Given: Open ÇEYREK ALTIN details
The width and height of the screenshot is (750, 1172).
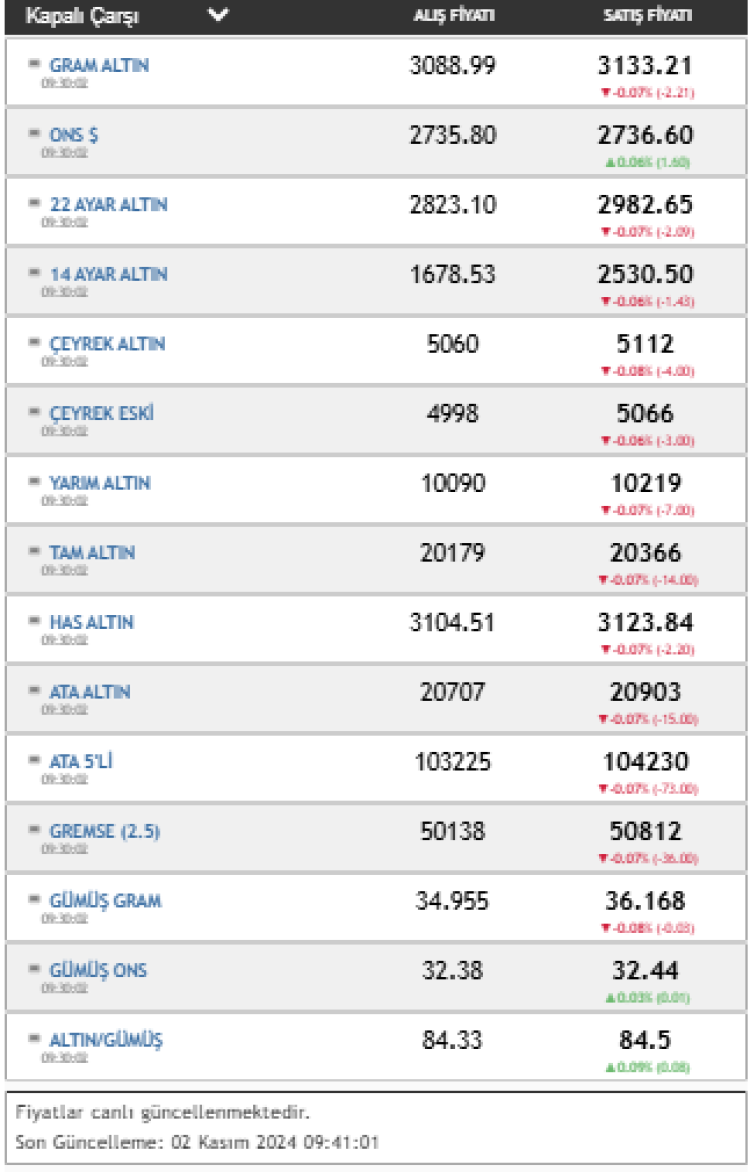Looking at the screenshot, I should [107, 344].
